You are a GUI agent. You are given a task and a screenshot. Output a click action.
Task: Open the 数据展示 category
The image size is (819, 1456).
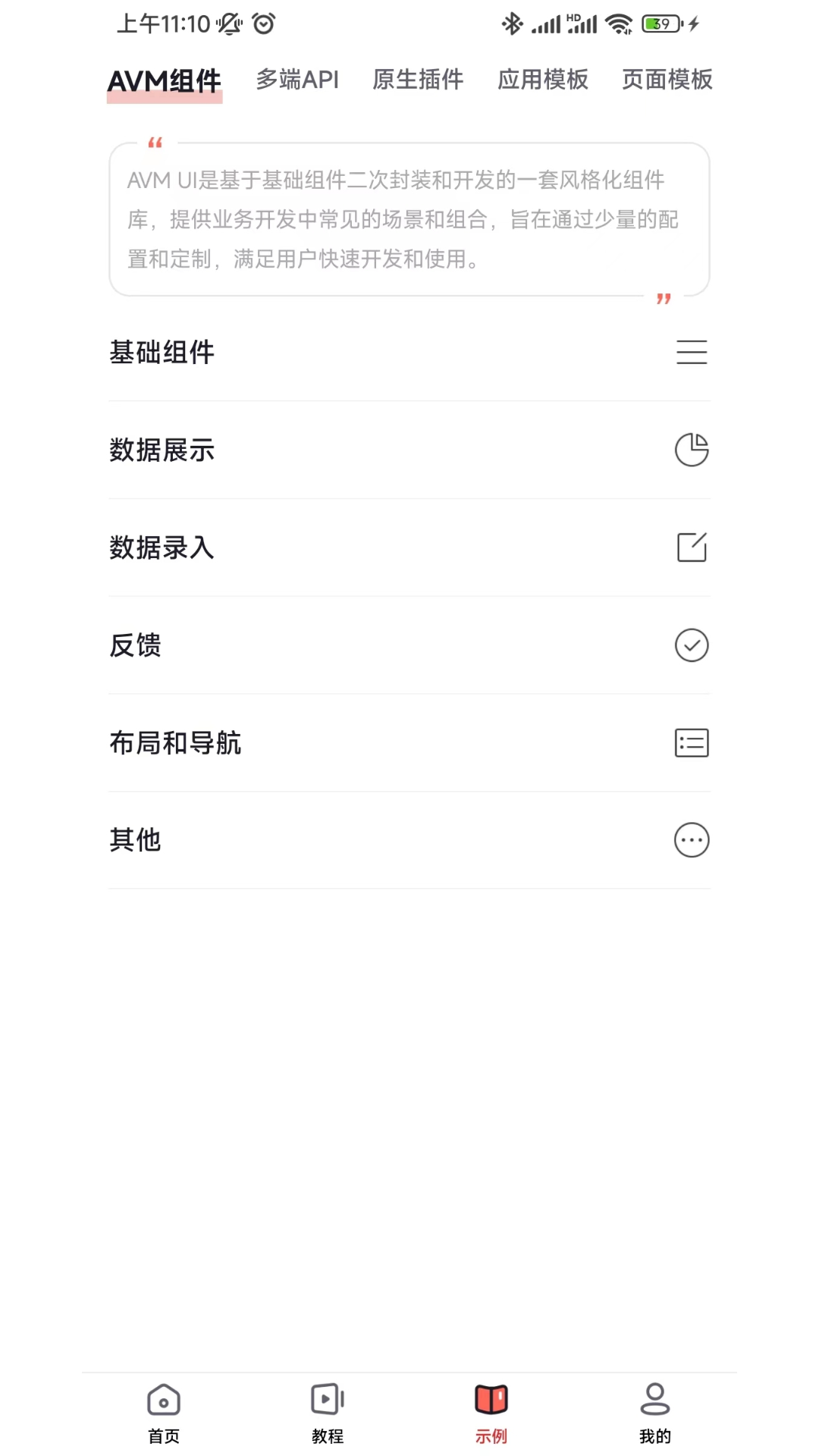(409, 450)
